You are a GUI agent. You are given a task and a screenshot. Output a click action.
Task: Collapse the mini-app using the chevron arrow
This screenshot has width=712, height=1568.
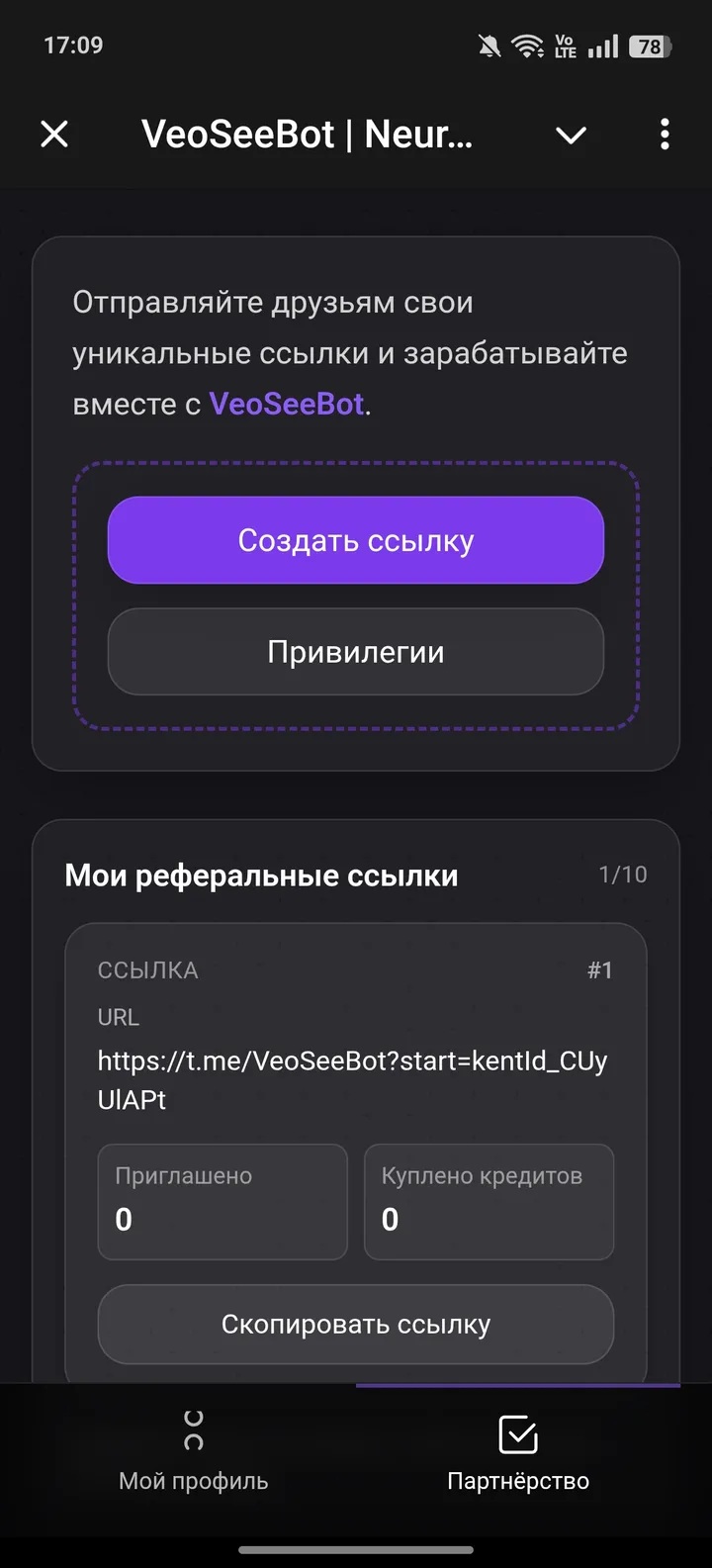click(x=571, y=135)
